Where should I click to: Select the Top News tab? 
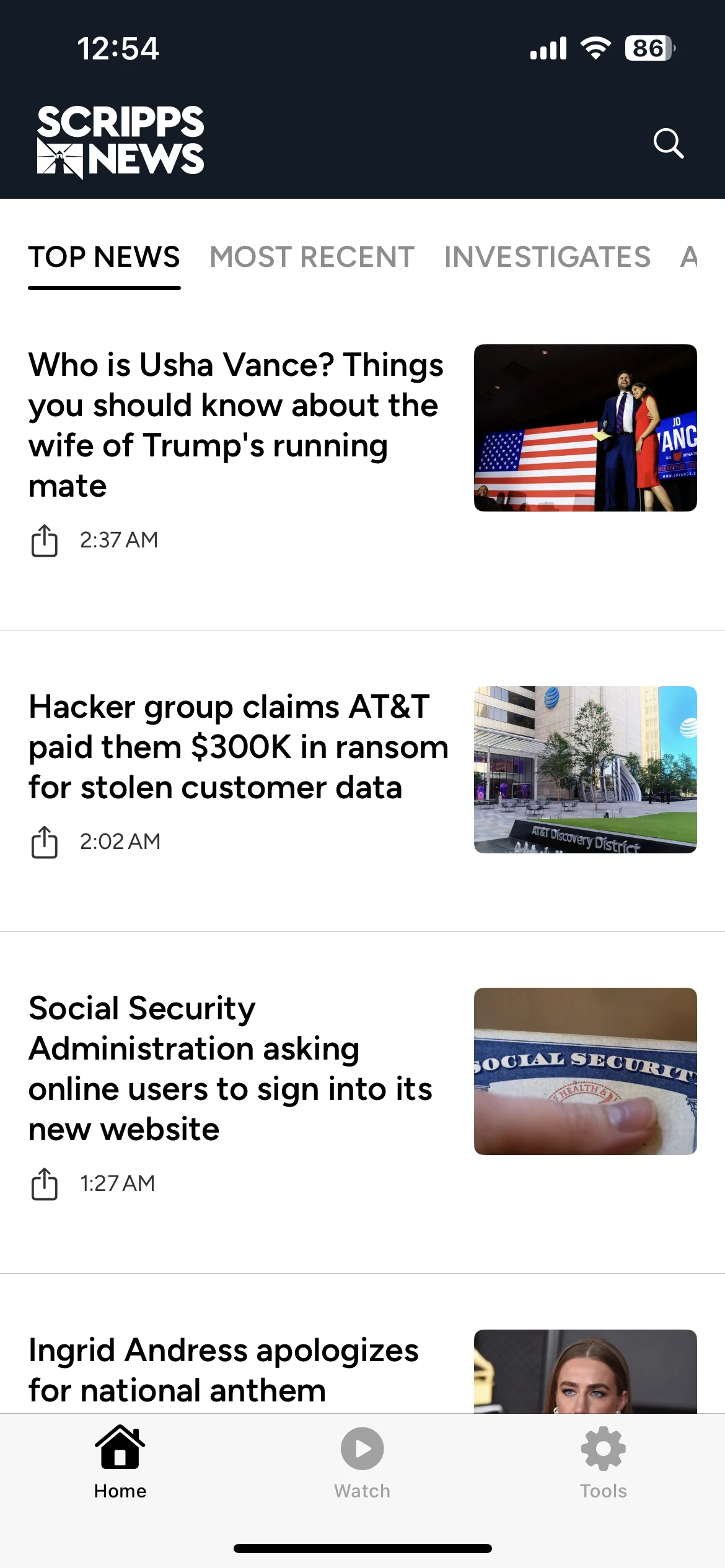[x=104, y=257]
